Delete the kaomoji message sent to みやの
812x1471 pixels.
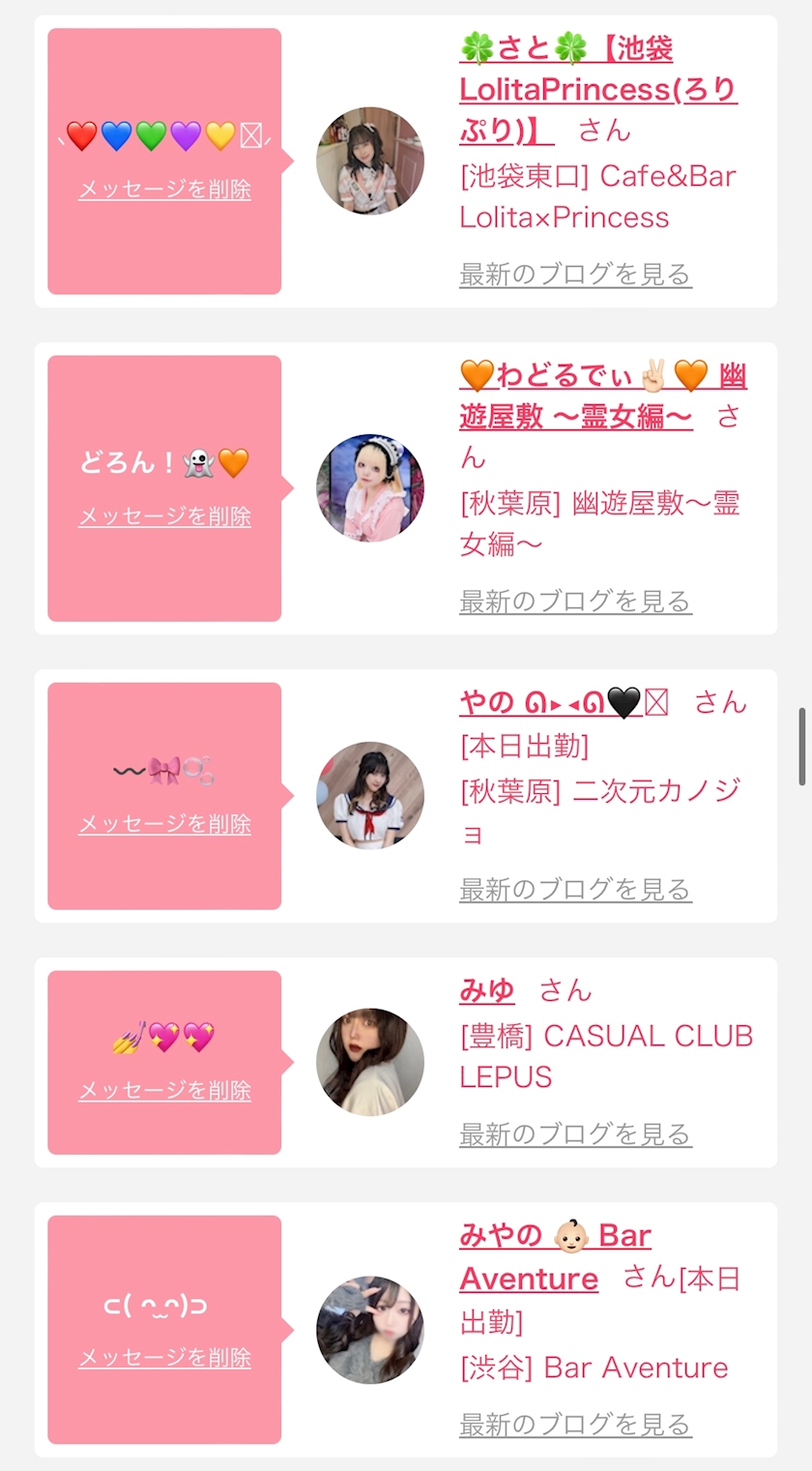164,1358
